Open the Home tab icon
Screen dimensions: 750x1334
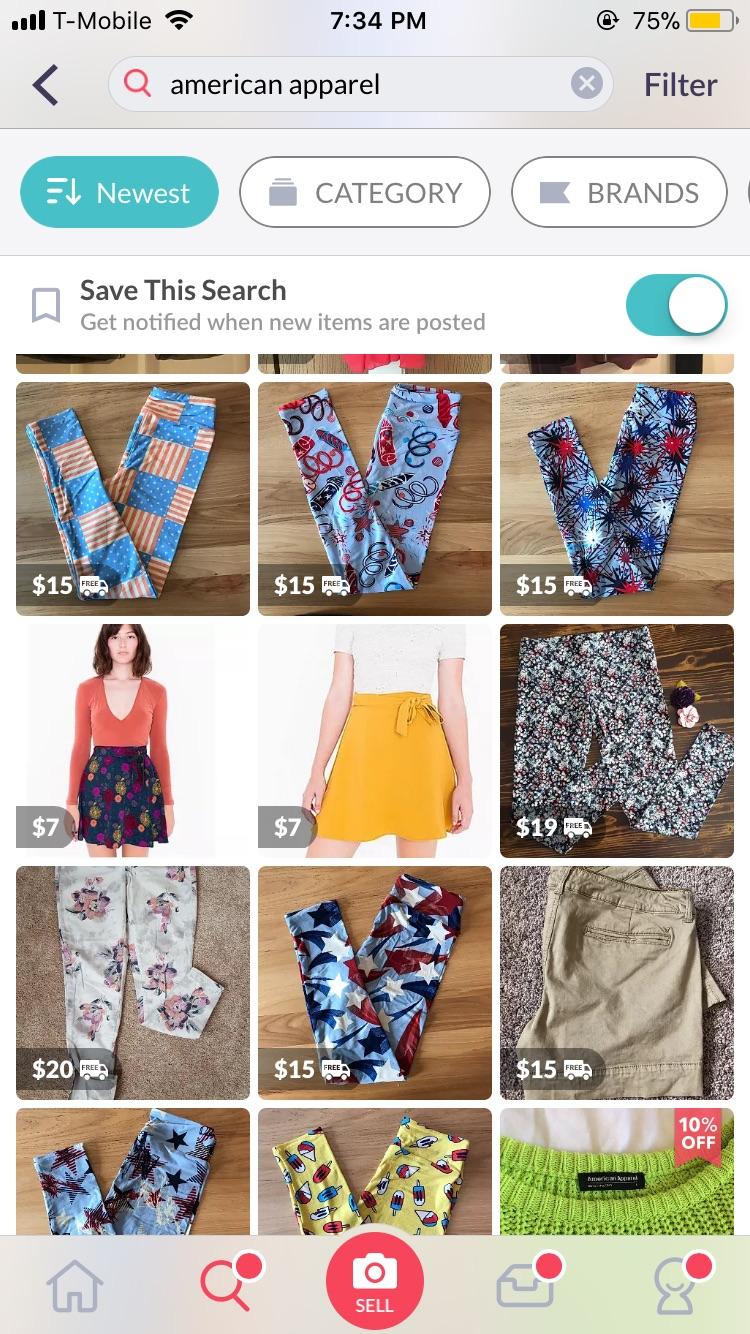73,1283
